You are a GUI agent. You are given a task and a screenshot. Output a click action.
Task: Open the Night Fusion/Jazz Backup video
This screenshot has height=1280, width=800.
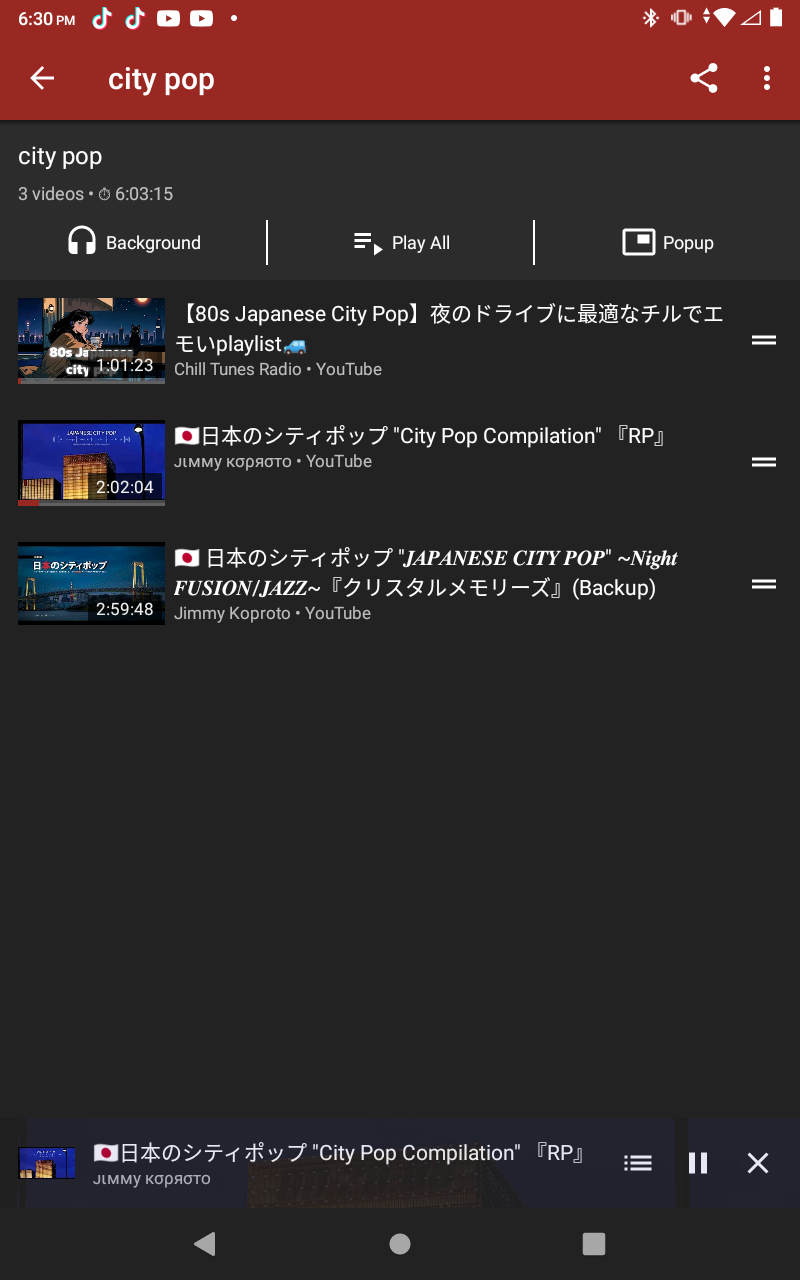pos(400,584)
